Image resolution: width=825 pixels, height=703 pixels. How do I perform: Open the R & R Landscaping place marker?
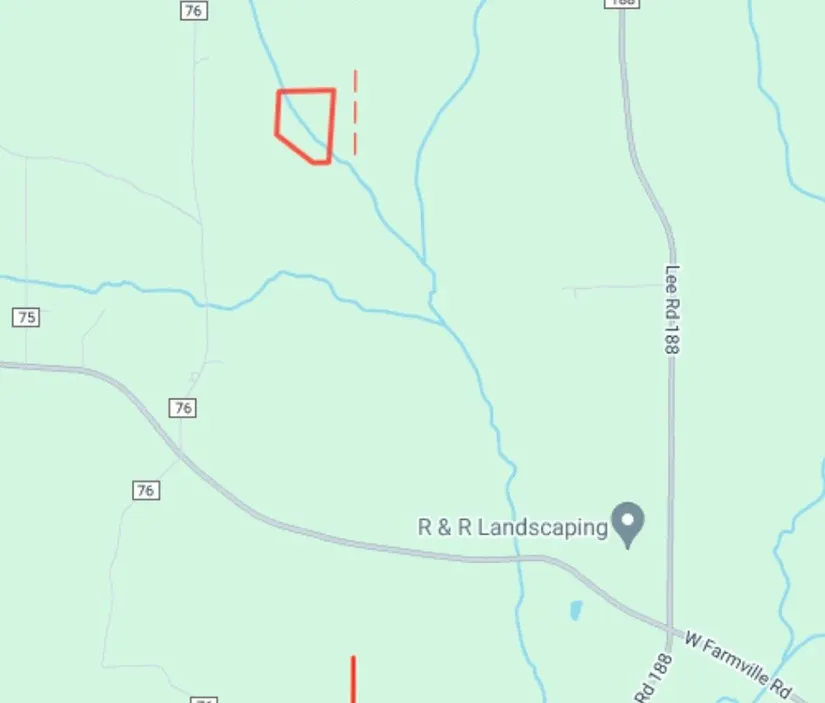628,522
